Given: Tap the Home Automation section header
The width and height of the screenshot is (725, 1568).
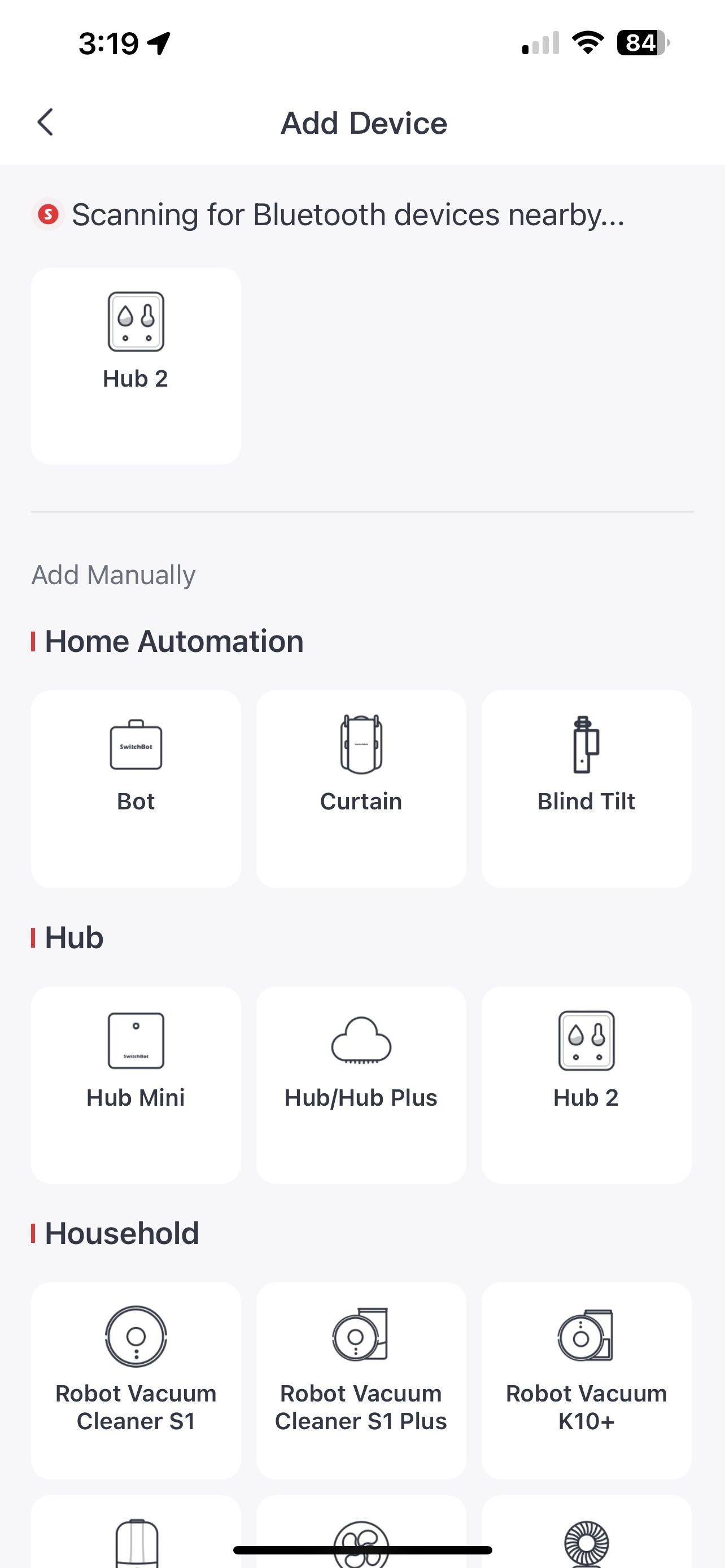Looking at the screenshot, I should pos(175,640).
